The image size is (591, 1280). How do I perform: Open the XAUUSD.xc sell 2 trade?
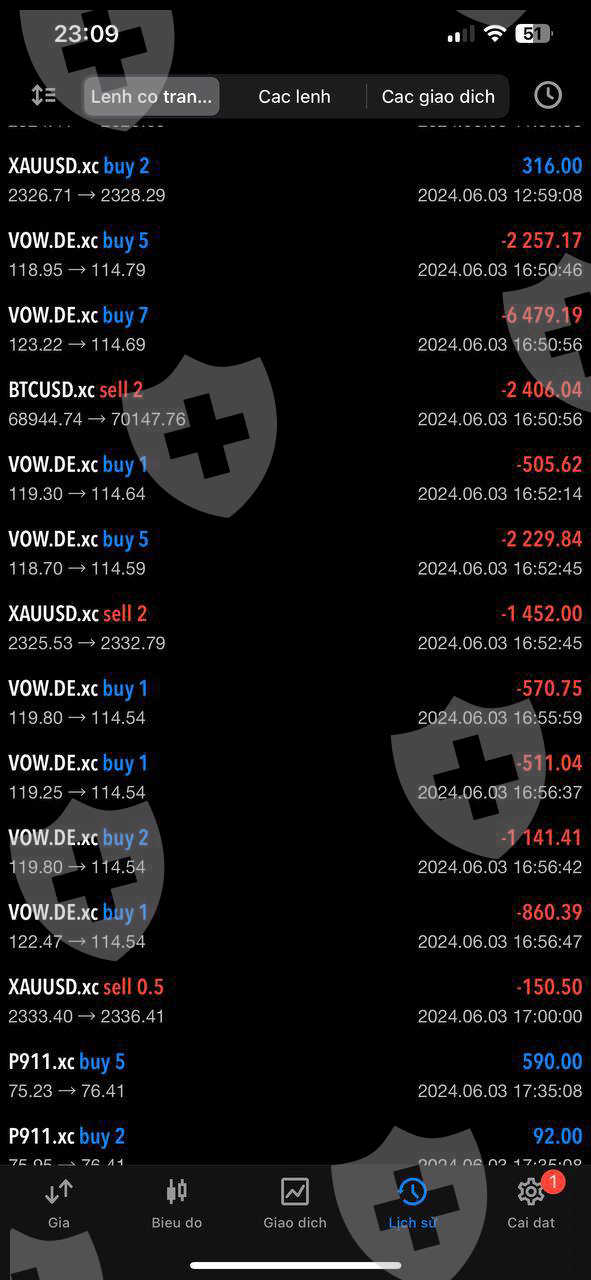coord(295,628)
